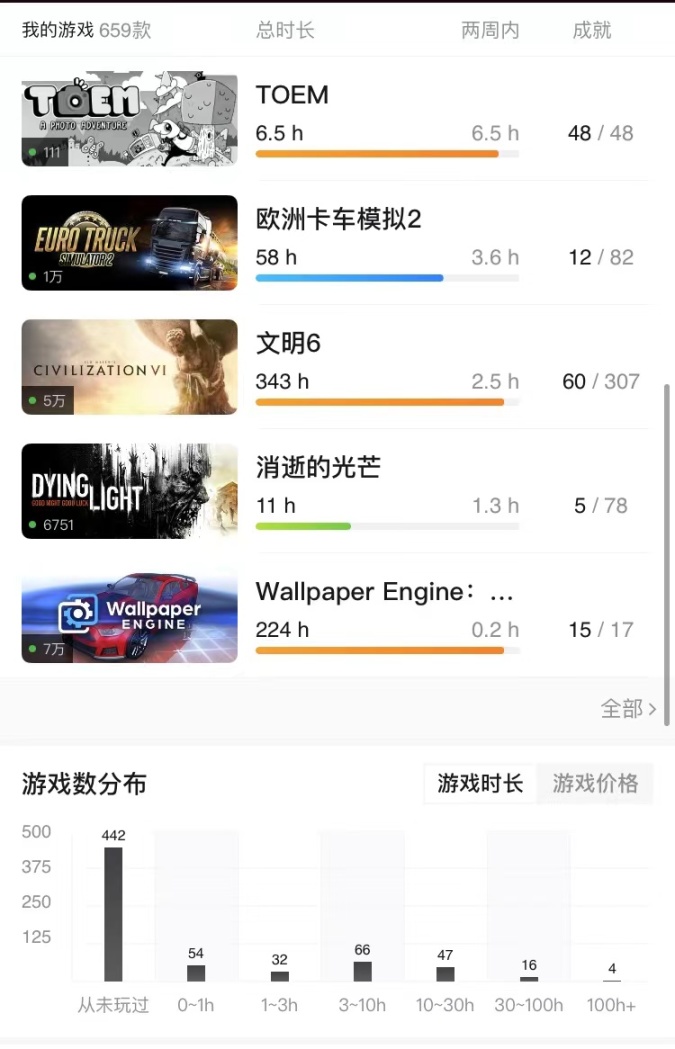
Task: Switch to the 游戏时长 tab
Action: (480, 784)
